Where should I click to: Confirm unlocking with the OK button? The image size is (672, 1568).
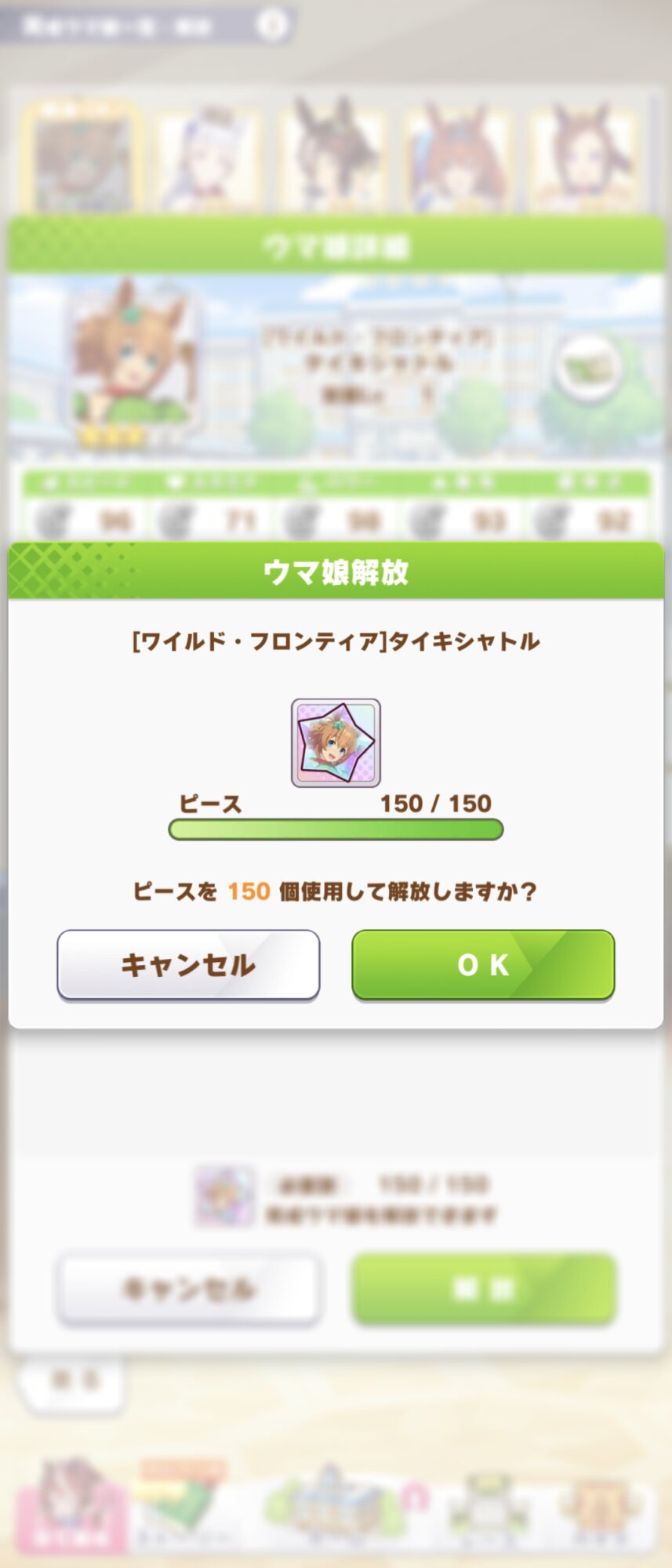click(483, 964)
